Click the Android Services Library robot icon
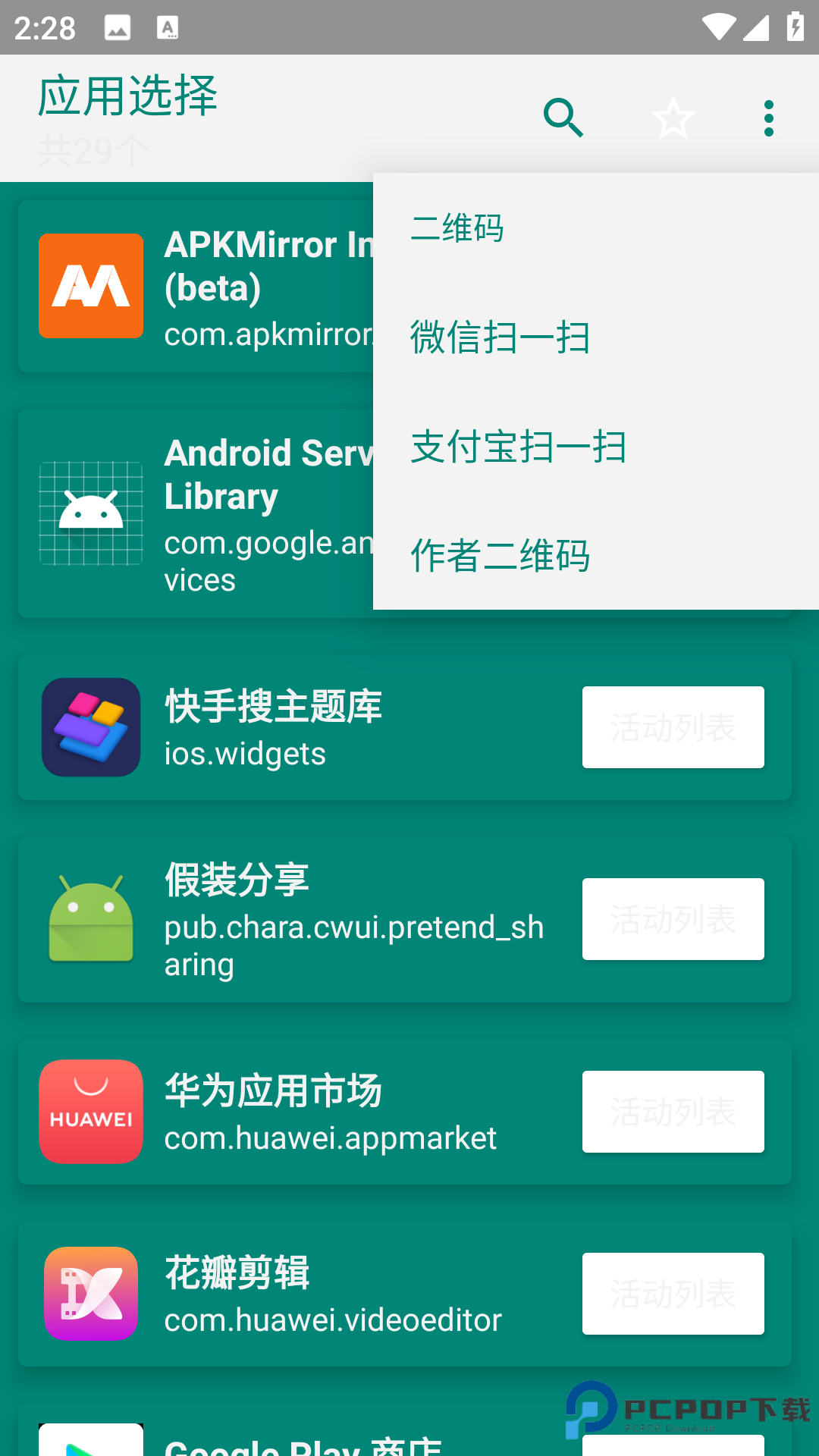The image size is (819, 1456). (x=91, y=513)
